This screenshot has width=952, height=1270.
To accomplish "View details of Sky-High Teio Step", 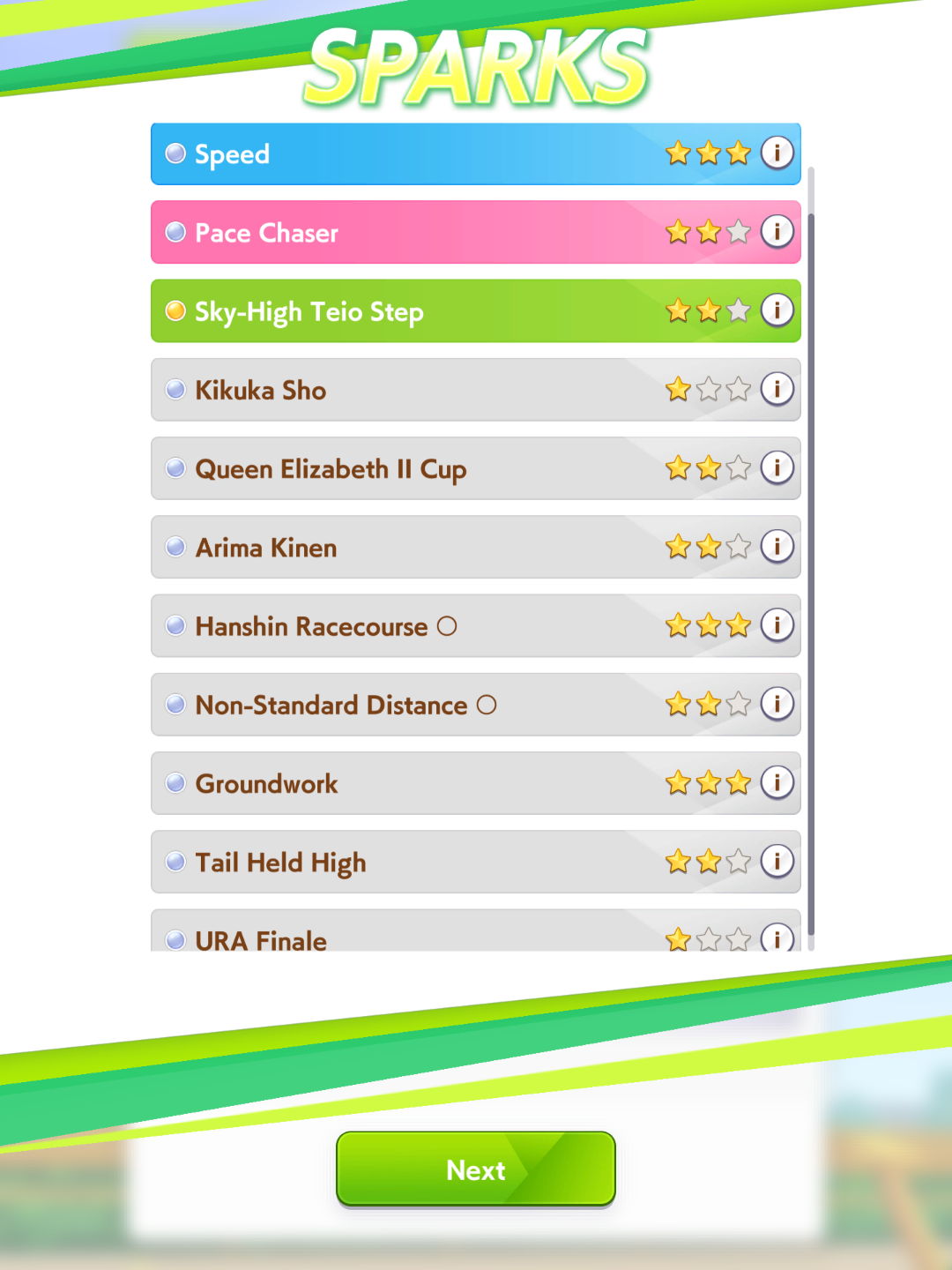I will coord(777,310).
